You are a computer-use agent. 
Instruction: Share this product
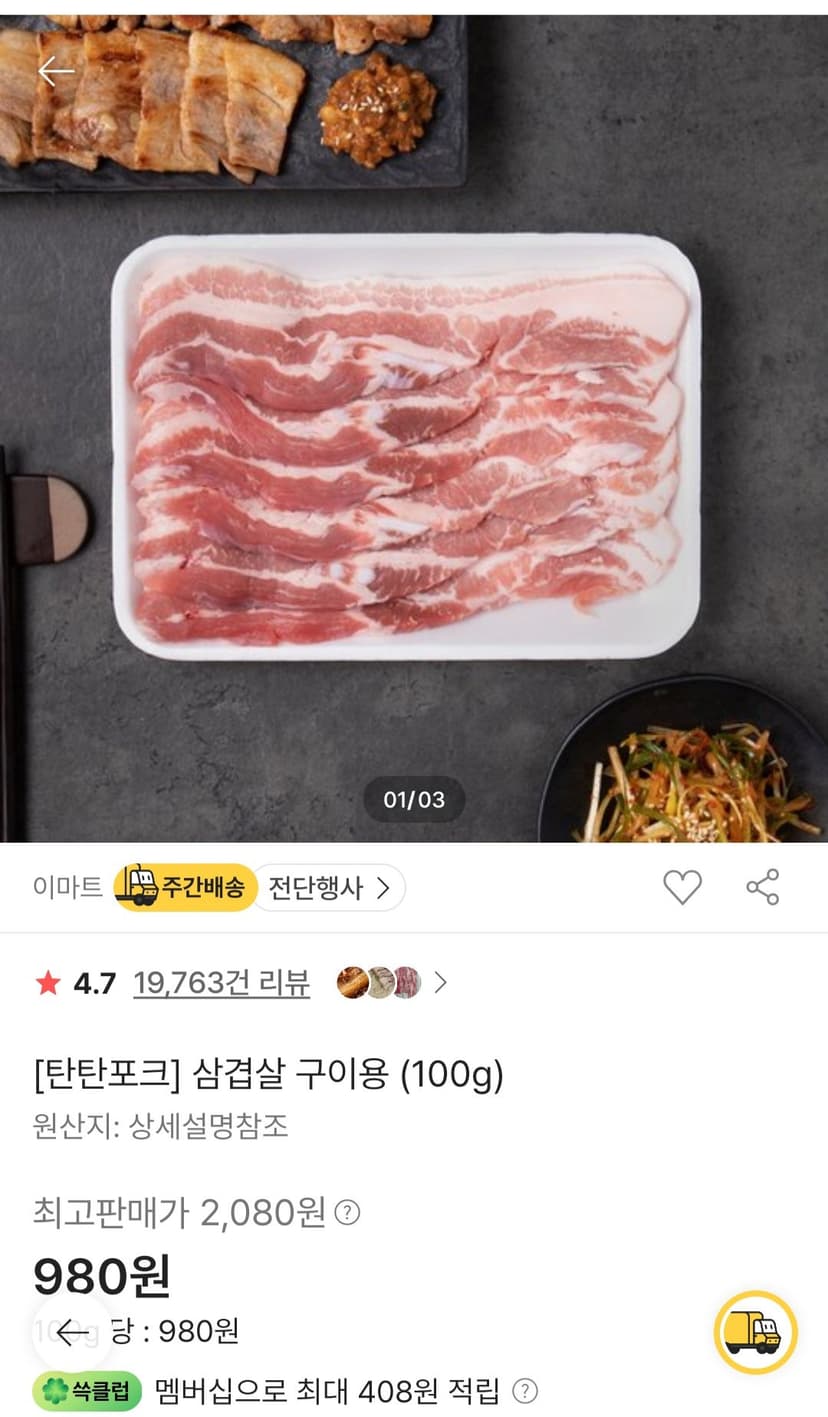[x=762, y=887]
